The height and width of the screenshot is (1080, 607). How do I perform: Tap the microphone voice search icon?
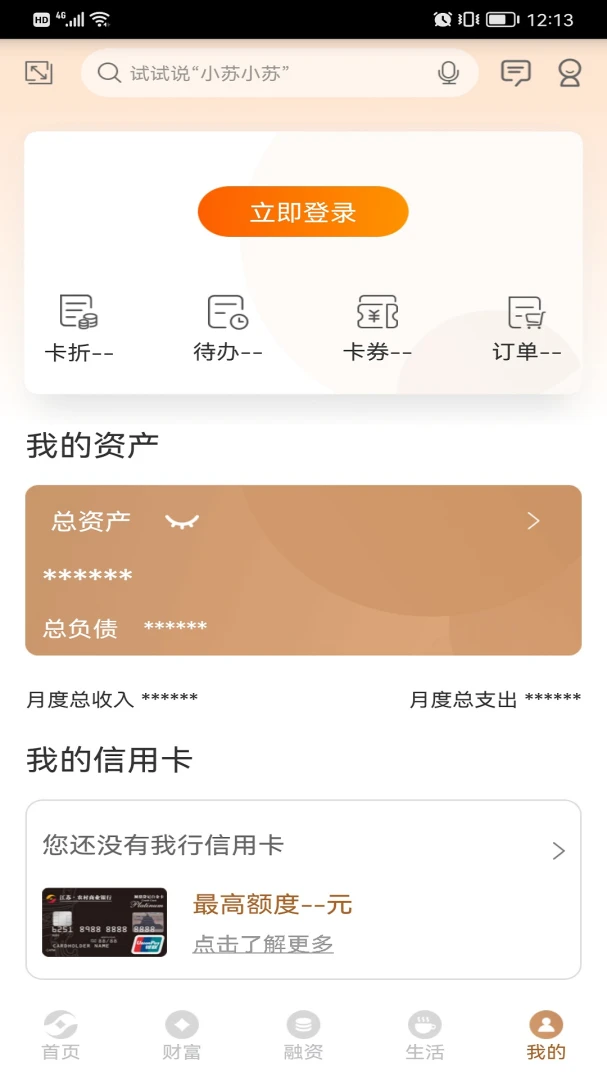(448, 73)
